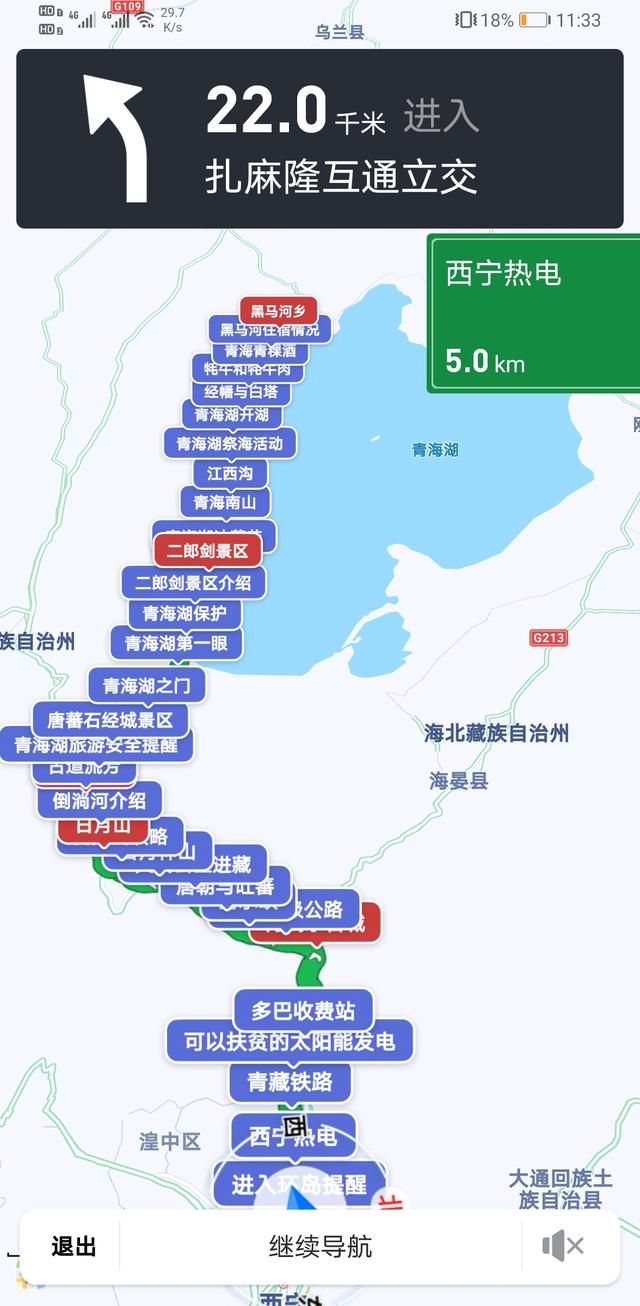Tap the 青海湖祭海活动 label
This screenshot has width=640, height=1306.
click(230, 442)
